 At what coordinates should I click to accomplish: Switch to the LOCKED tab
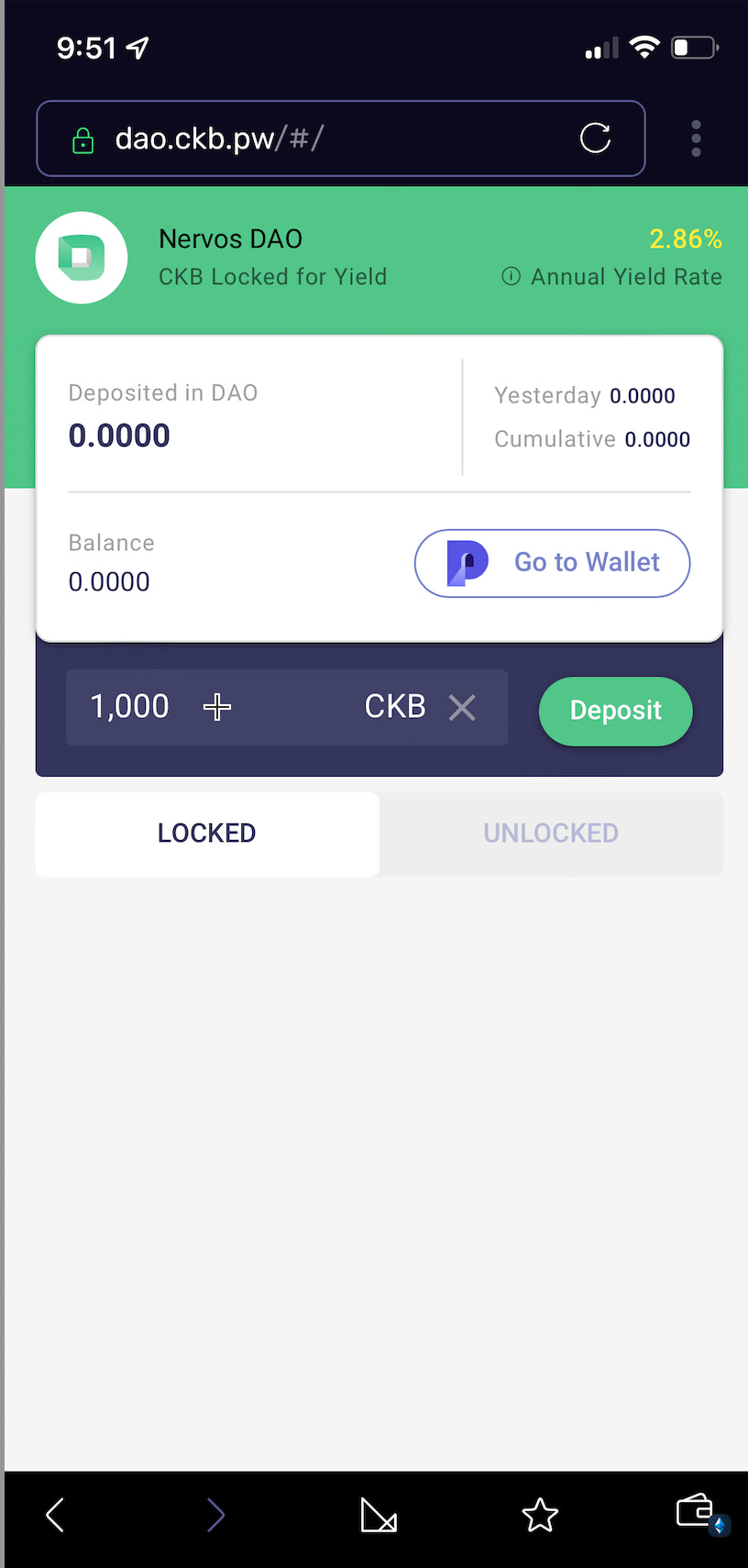click(x=207, y=834)
